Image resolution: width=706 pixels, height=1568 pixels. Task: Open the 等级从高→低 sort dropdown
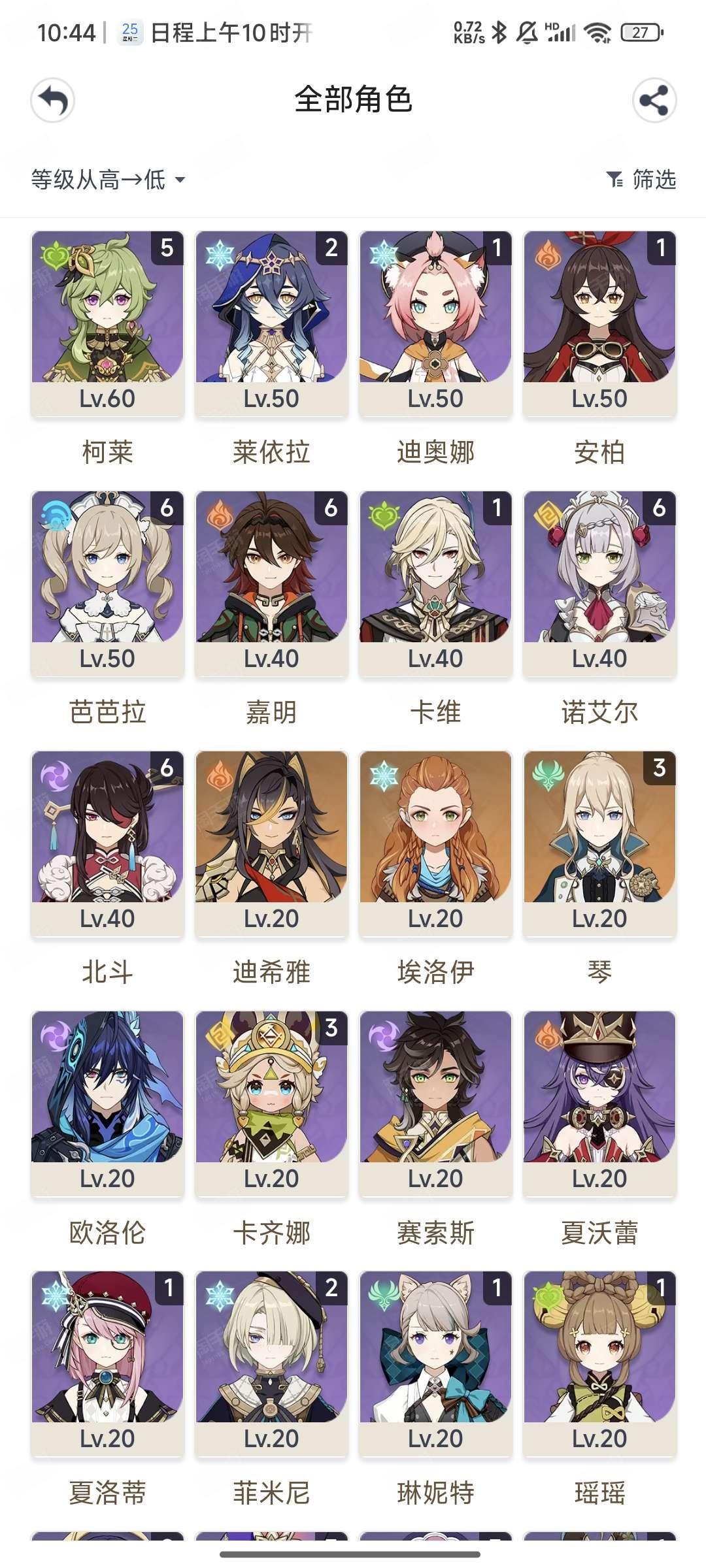click(x=109, y=179)
